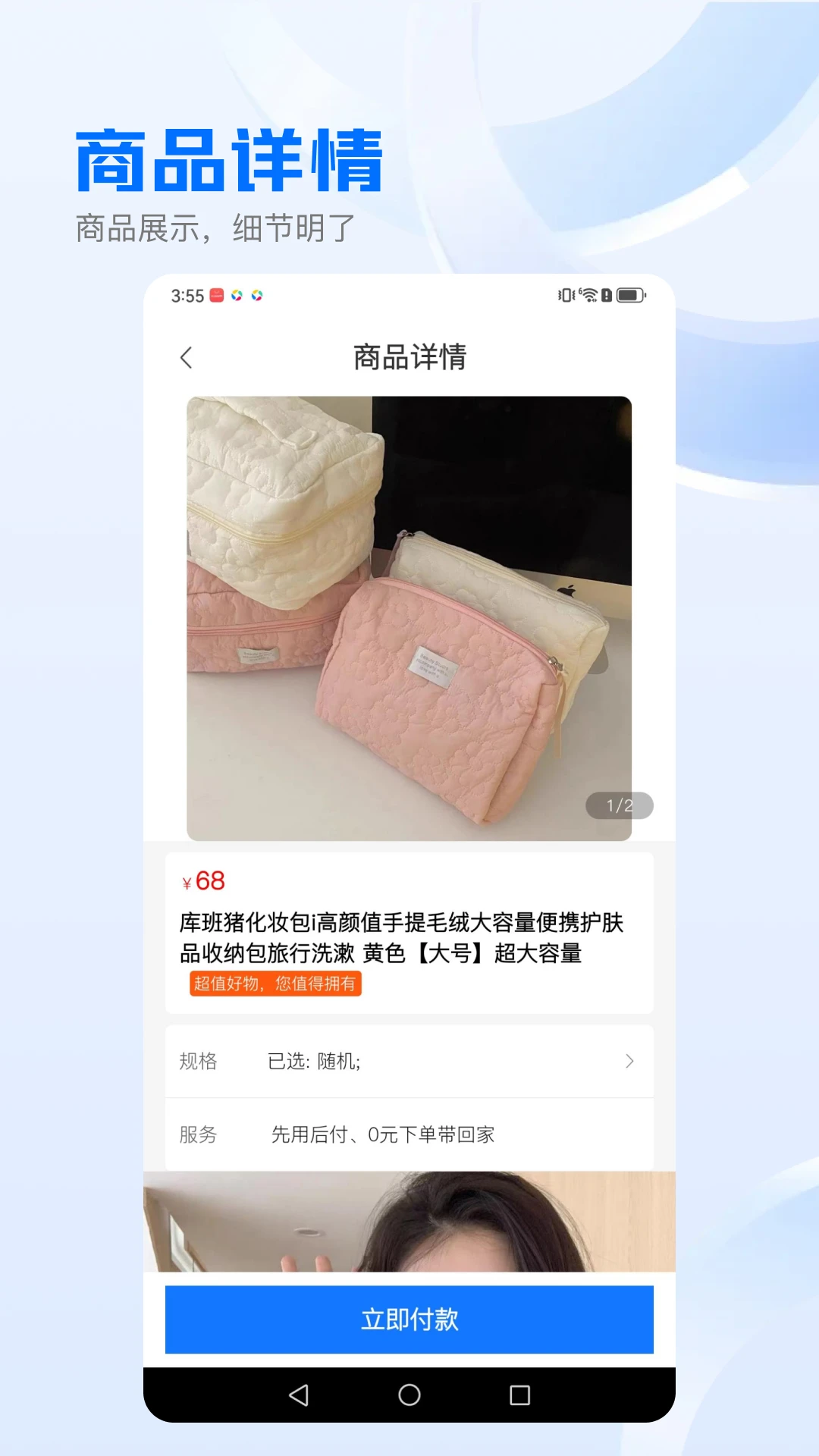Tap the second colorful status bar icon
The height and width of the screenshot is (1456, 819).
click(257, 294)
